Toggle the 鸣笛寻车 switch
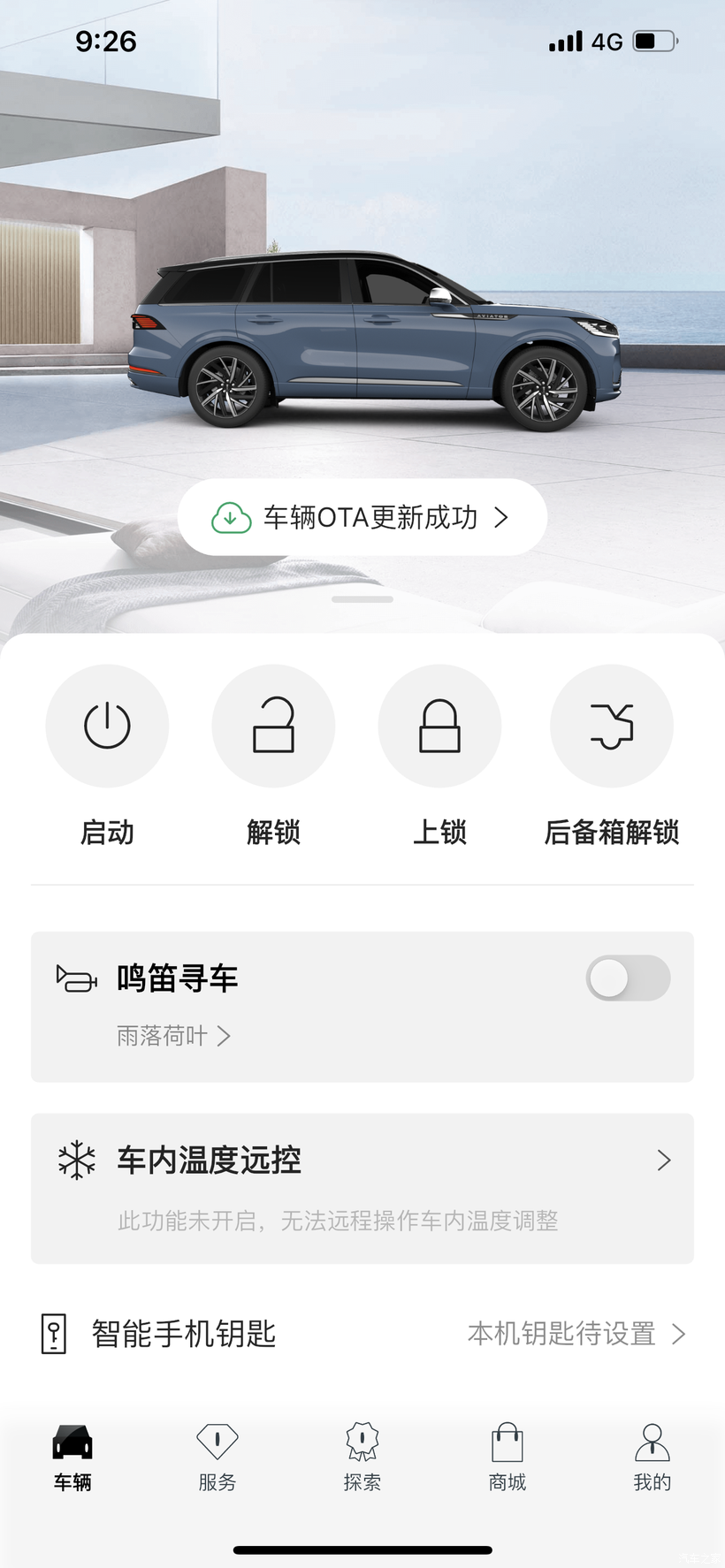Image resolution: width=725 pixels, height=1568 pixels. click(x=628, y=978)
